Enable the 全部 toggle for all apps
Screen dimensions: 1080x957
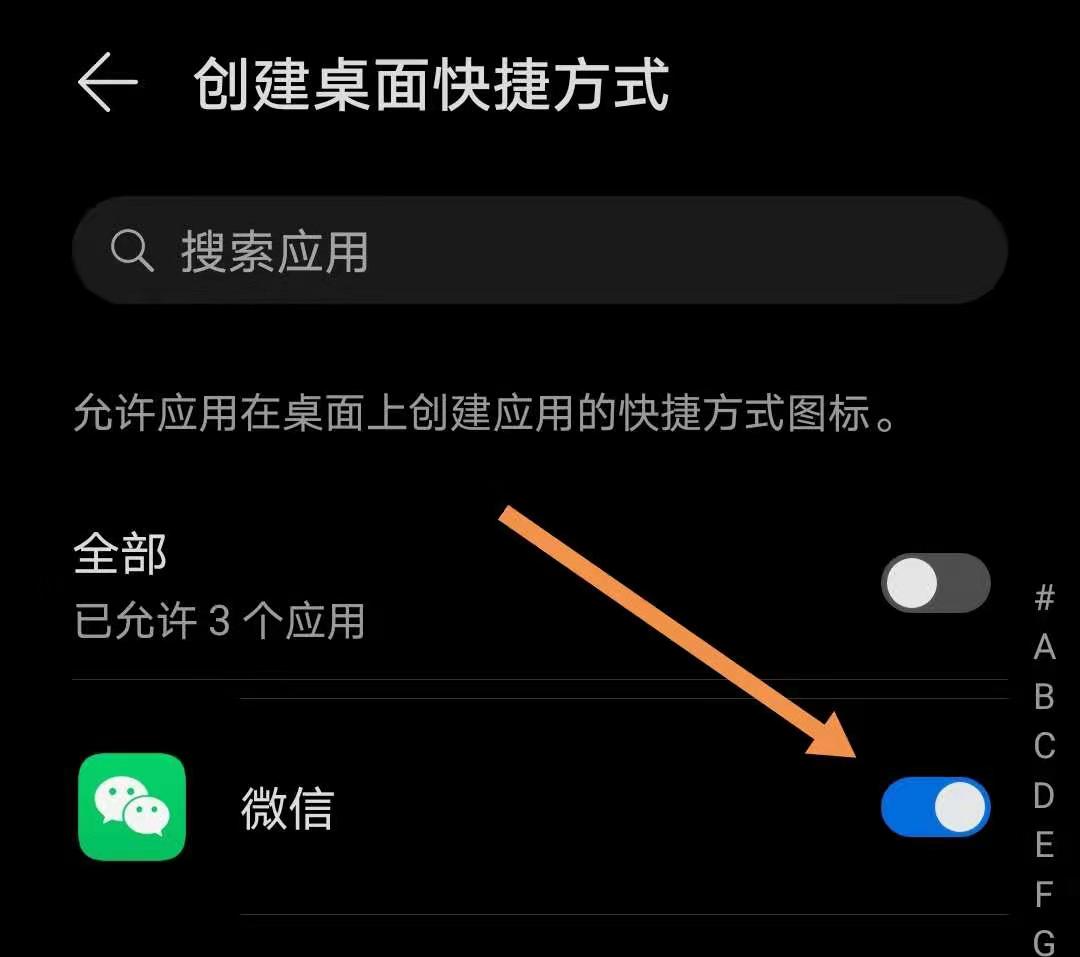coord(935,584)
